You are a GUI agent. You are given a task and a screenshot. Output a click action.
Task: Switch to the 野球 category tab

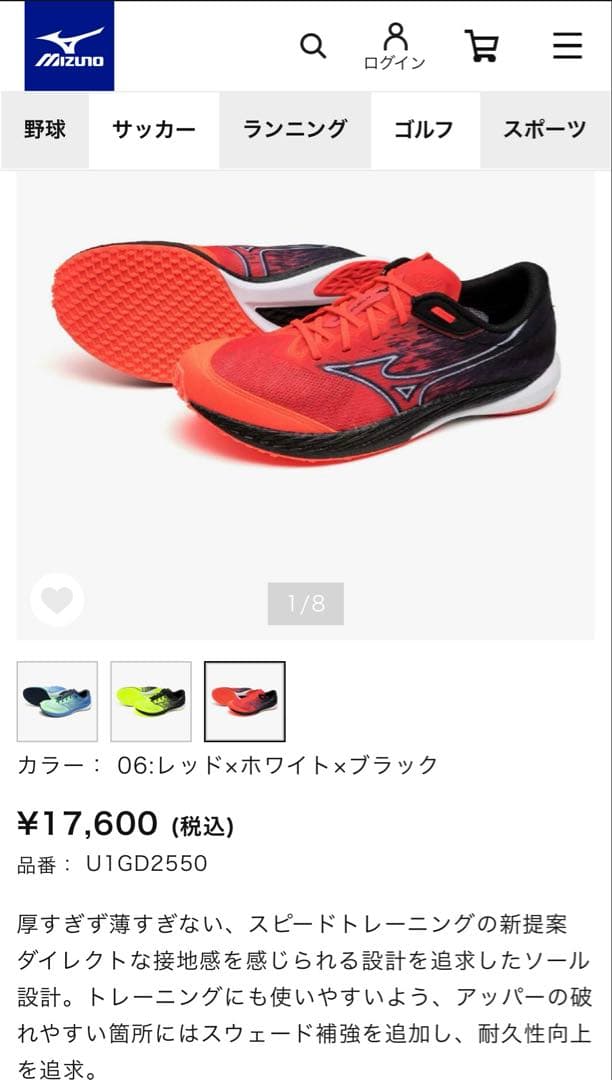pos(45,130)
